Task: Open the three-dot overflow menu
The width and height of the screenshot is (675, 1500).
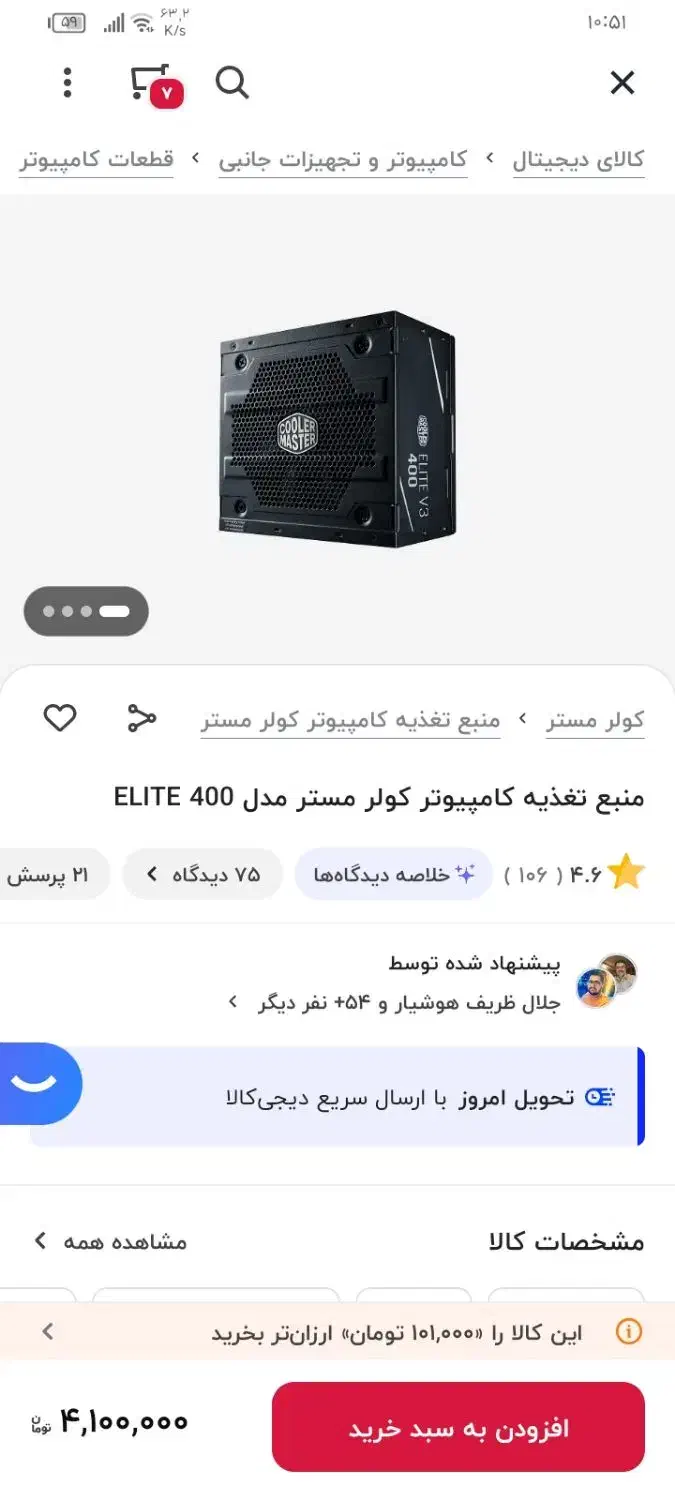Action: (x=67, y=83)
